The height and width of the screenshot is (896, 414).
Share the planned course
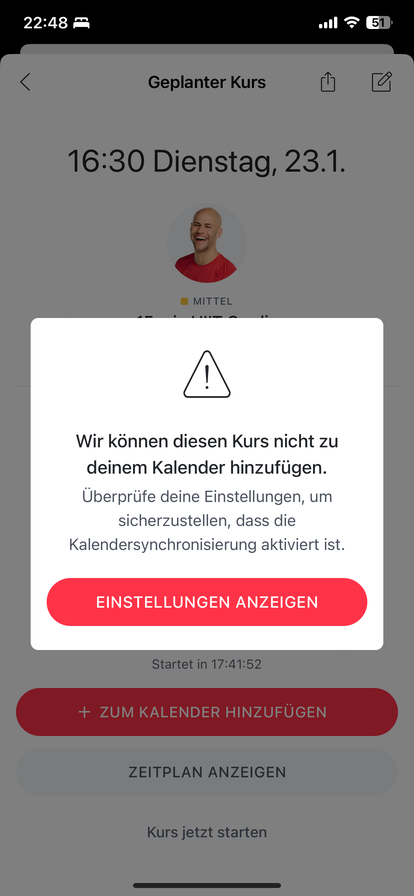(327, 82)
